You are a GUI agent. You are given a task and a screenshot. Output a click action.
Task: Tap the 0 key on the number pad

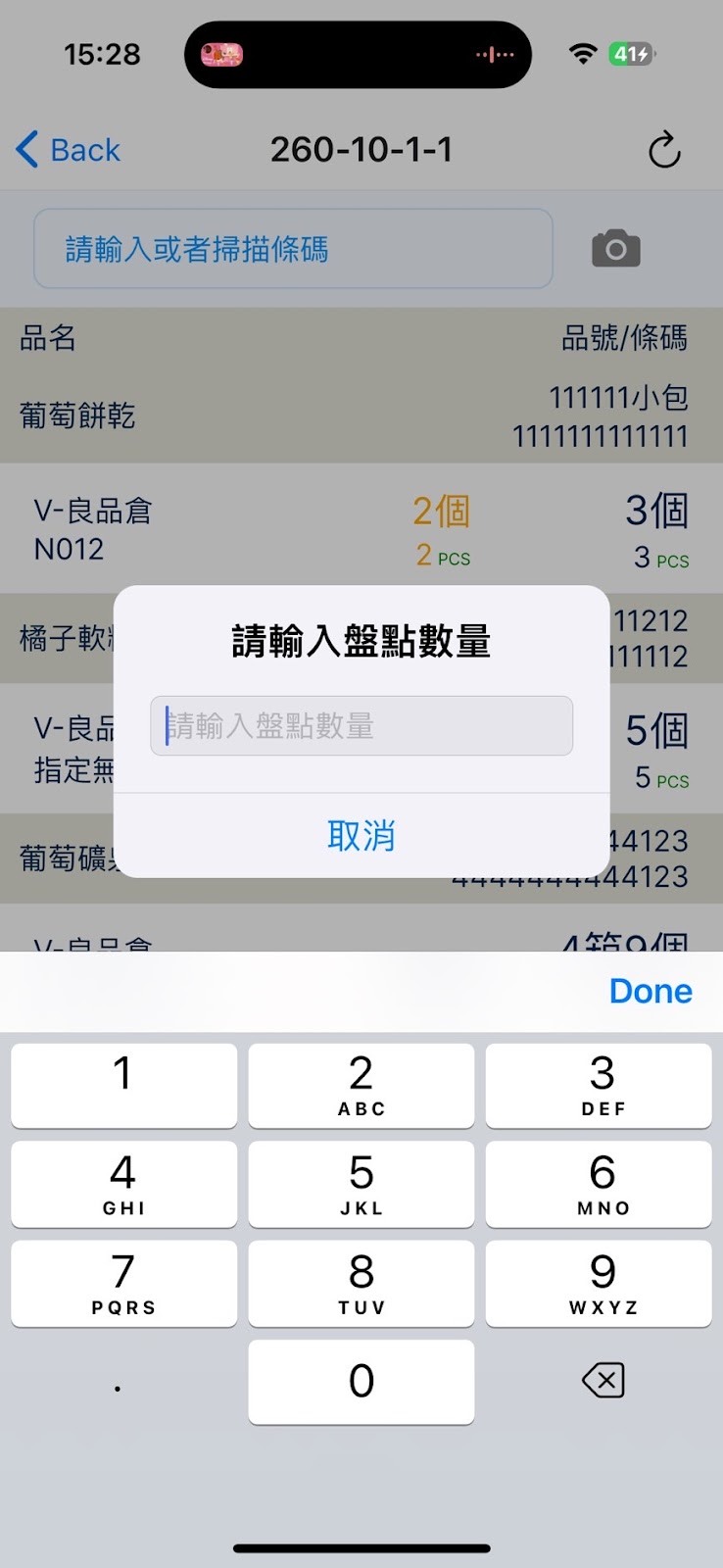361,1381
